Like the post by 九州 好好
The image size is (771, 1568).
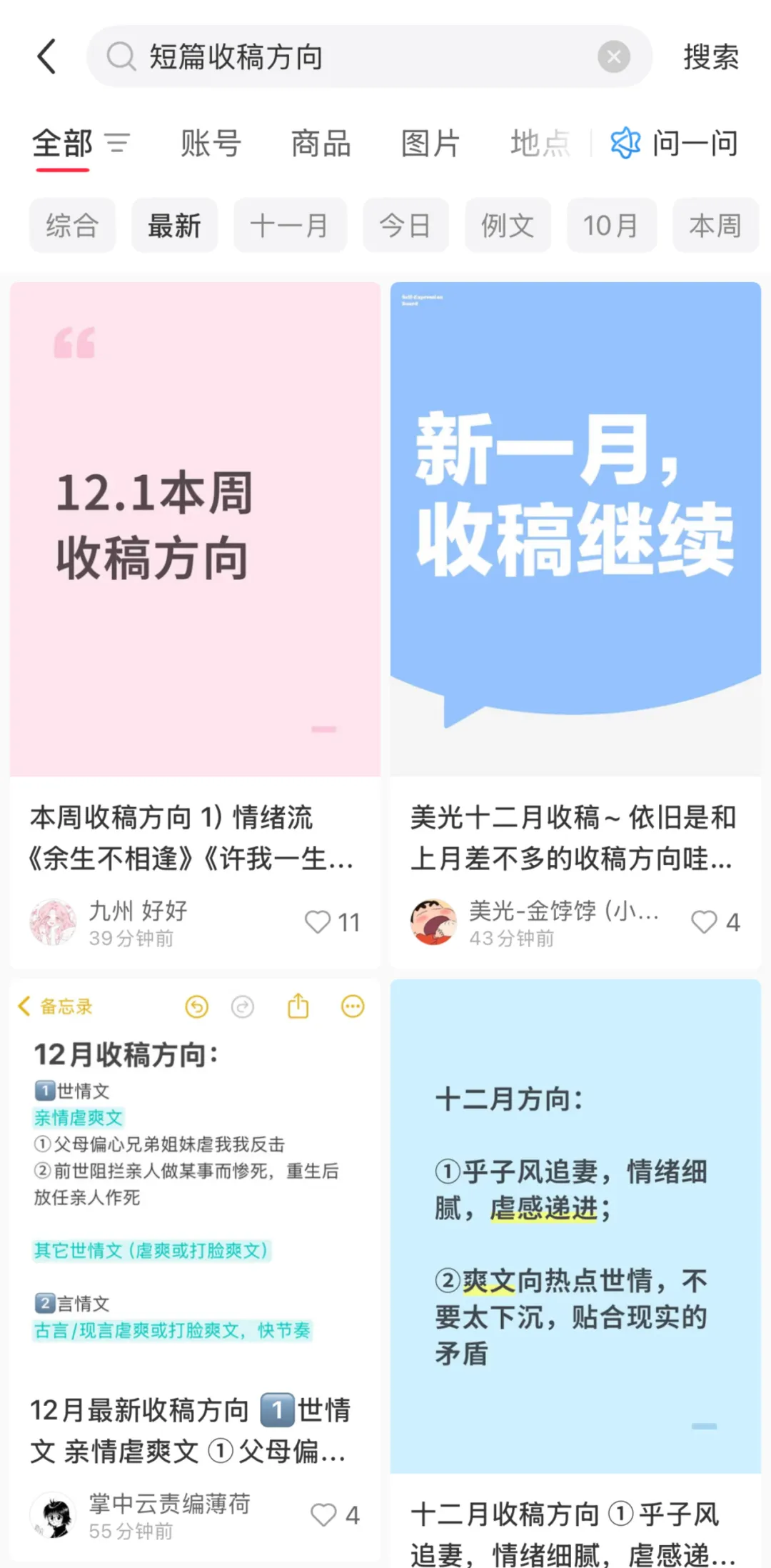point(318,922)
